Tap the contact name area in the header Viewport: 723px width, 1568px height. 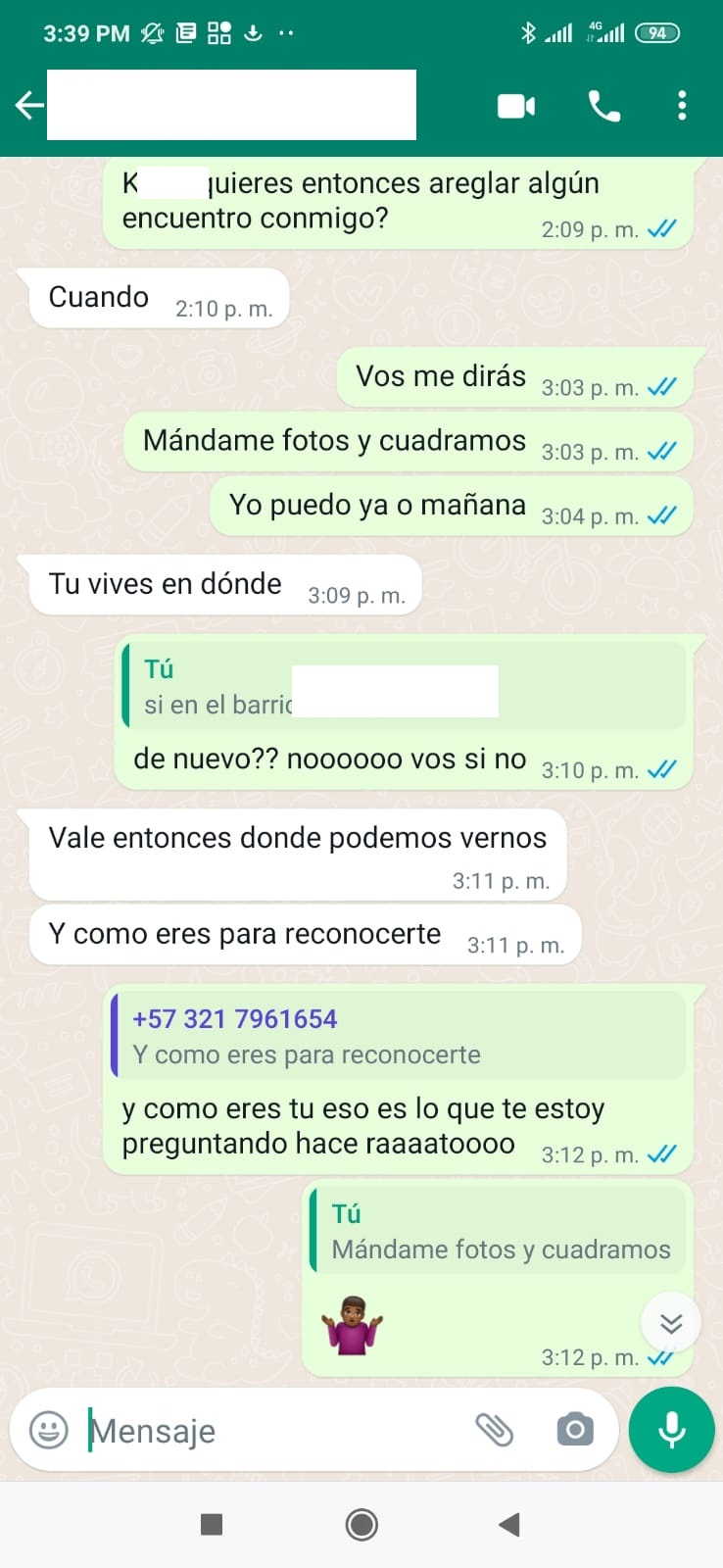coord(231,104)
